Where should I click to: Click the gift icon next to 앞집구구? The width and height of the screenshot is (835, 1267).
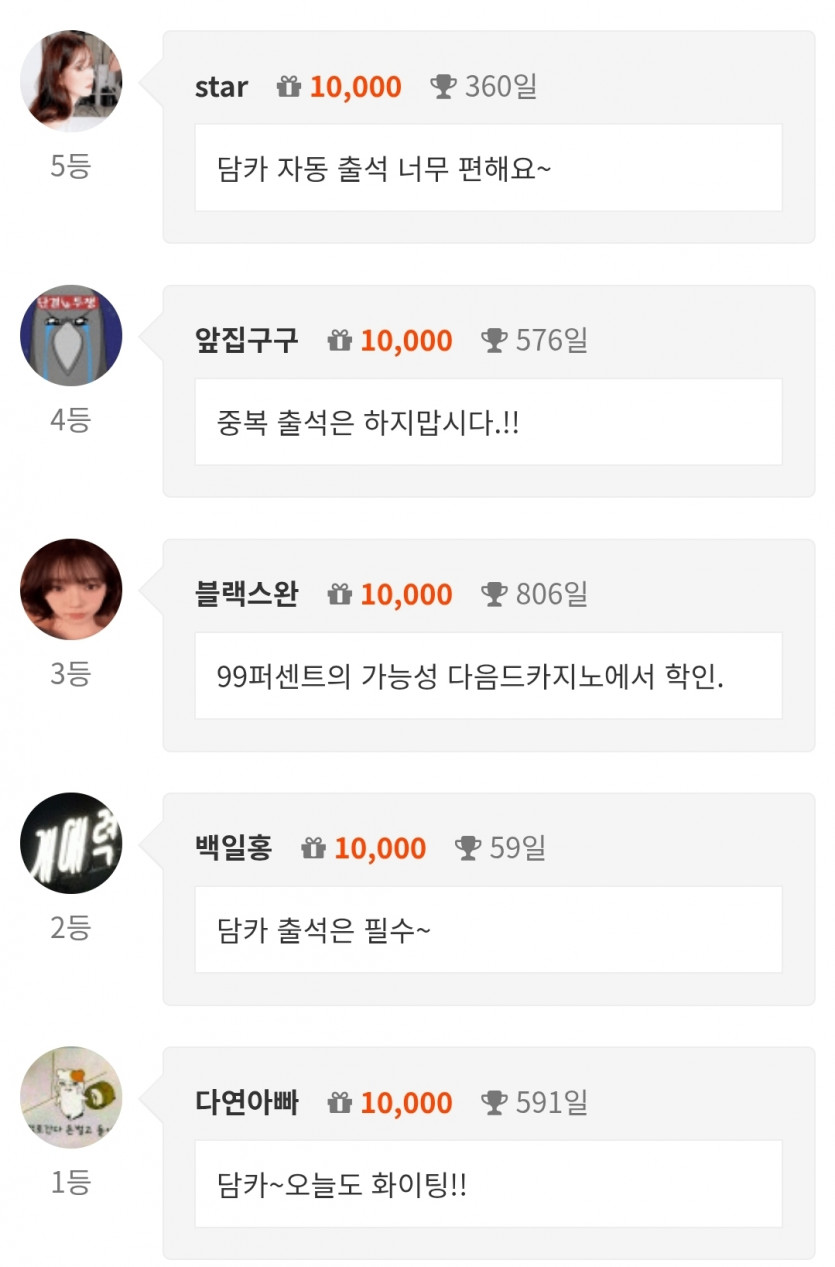click(x=339, y=341)
